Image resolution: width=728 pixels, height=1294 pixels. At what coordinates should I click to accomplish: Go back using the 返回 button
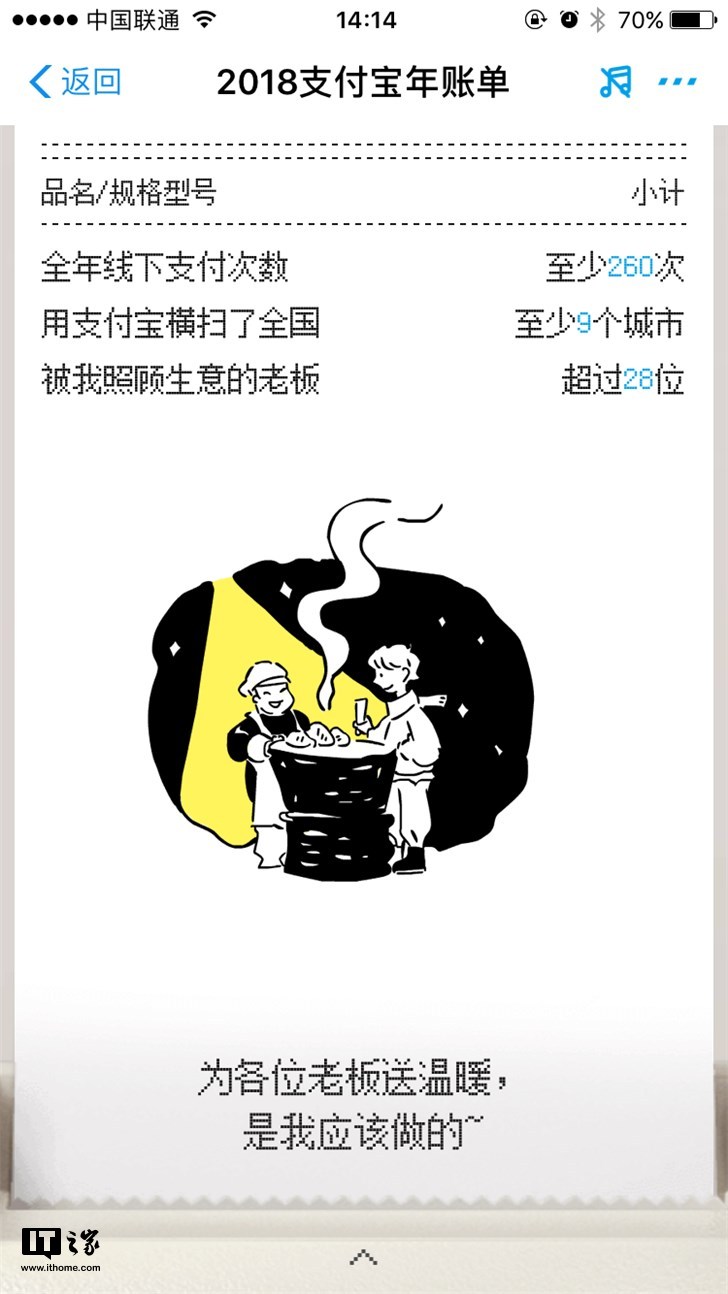75,82
